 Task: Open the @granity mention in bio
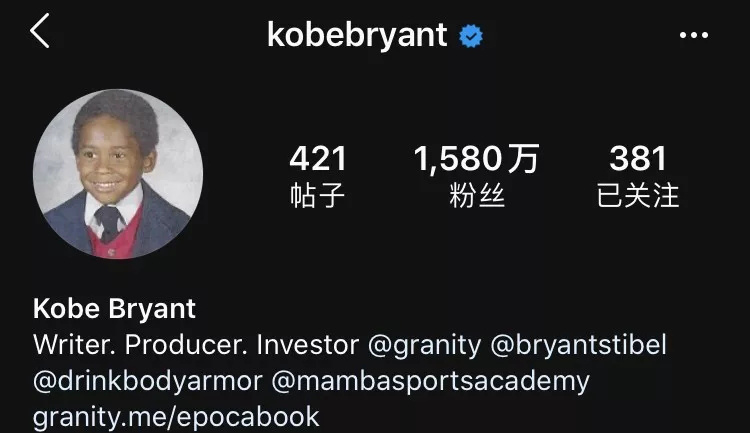pos(424,346)
